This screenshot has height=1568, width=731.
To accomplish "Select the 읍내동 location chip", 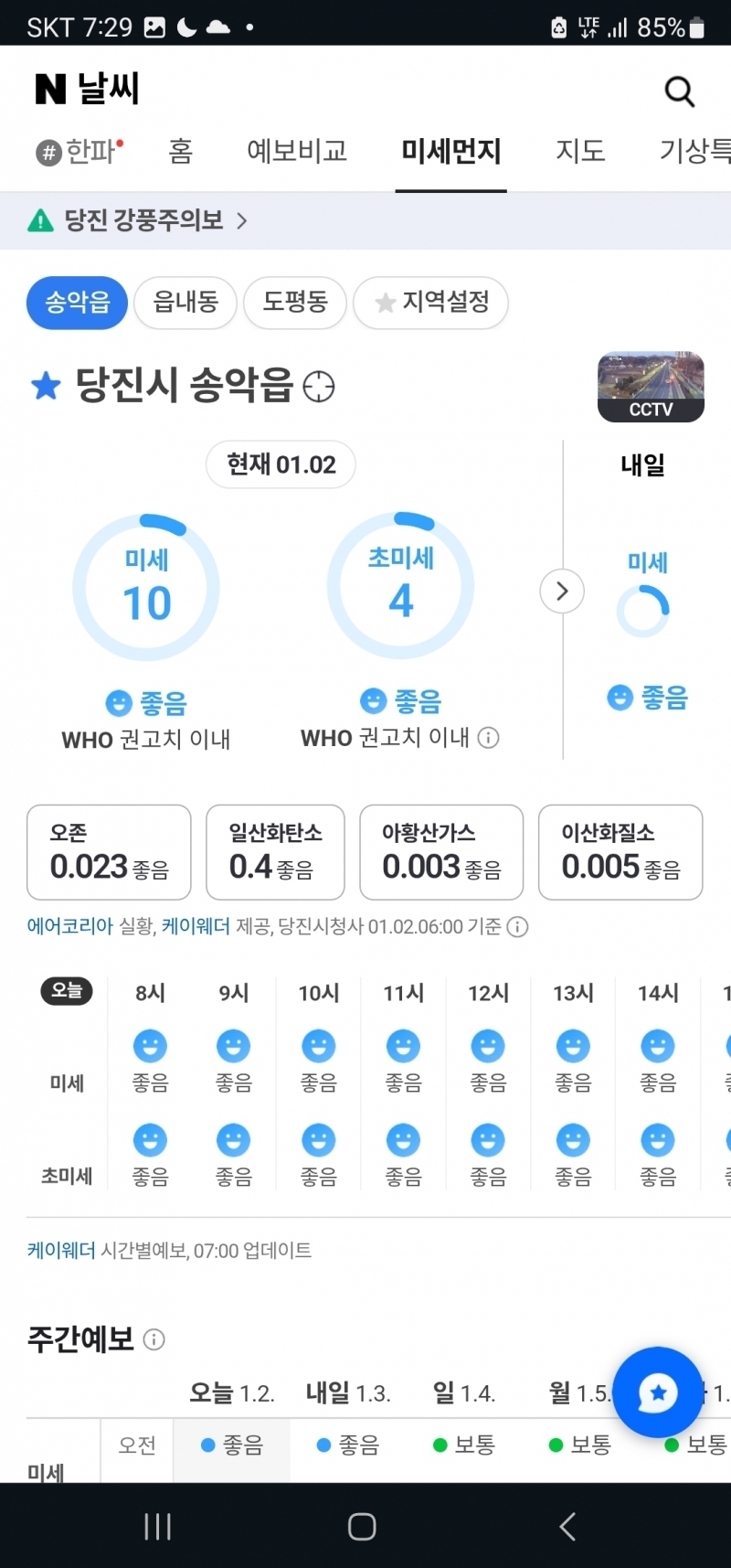I will pos(185,303).
